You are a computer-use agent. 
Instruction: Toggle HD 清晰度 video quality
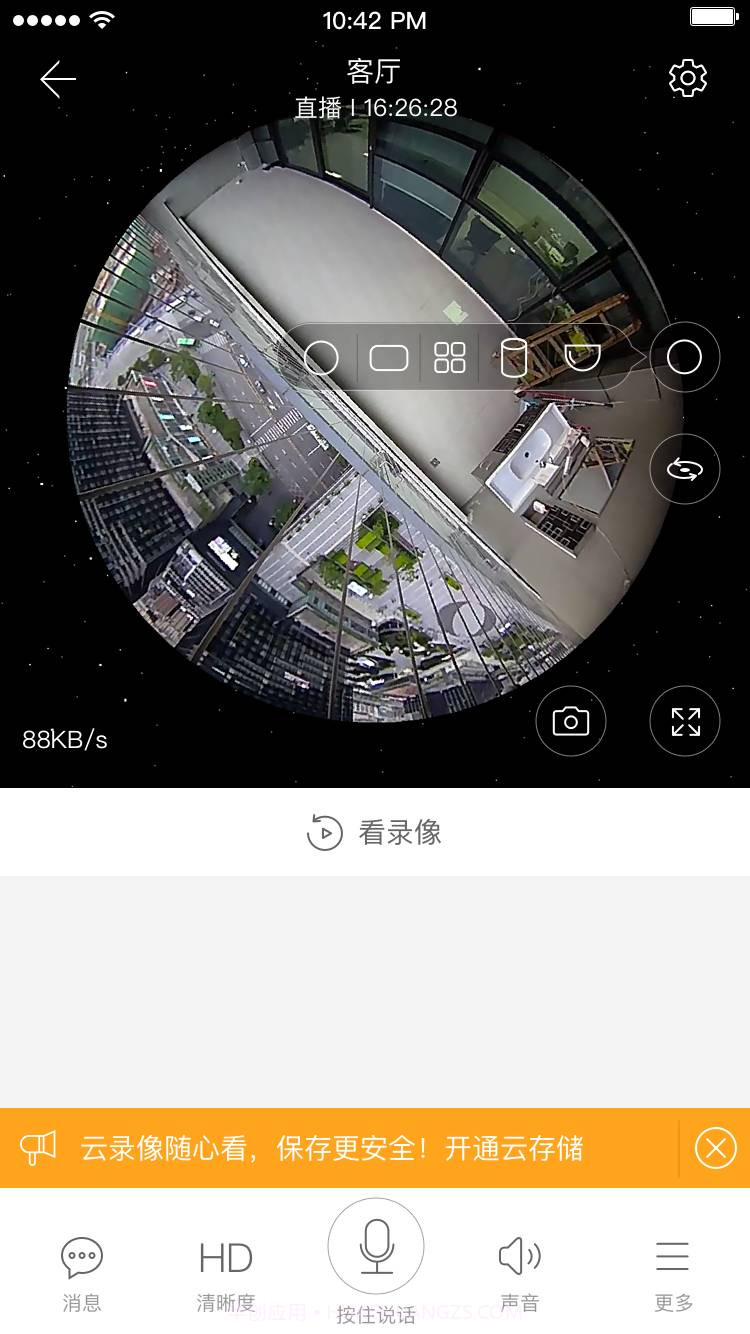(x=226, y=1270)
